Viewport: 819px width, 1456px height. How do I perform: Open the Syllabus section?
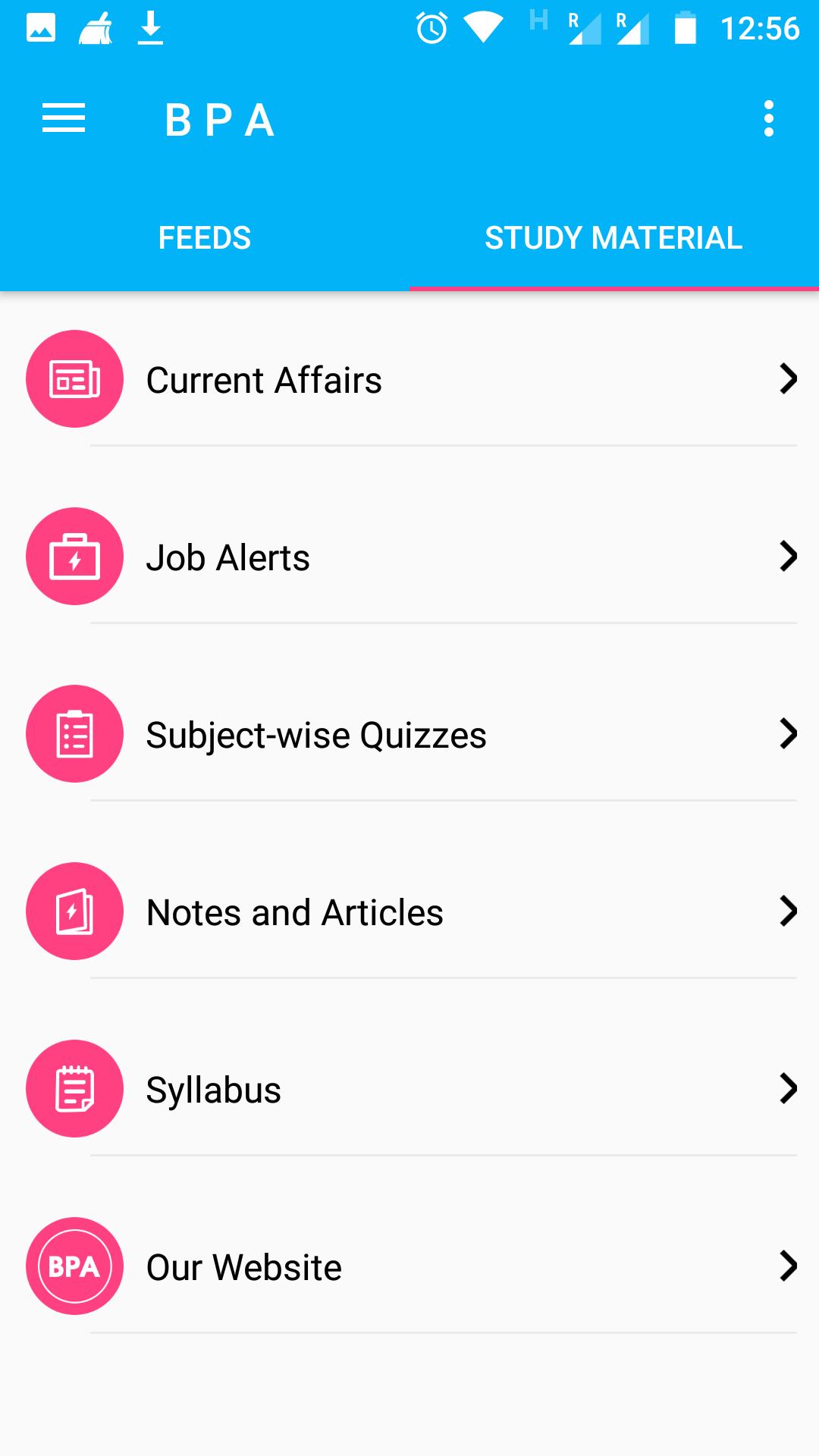tap(409, 1089)
